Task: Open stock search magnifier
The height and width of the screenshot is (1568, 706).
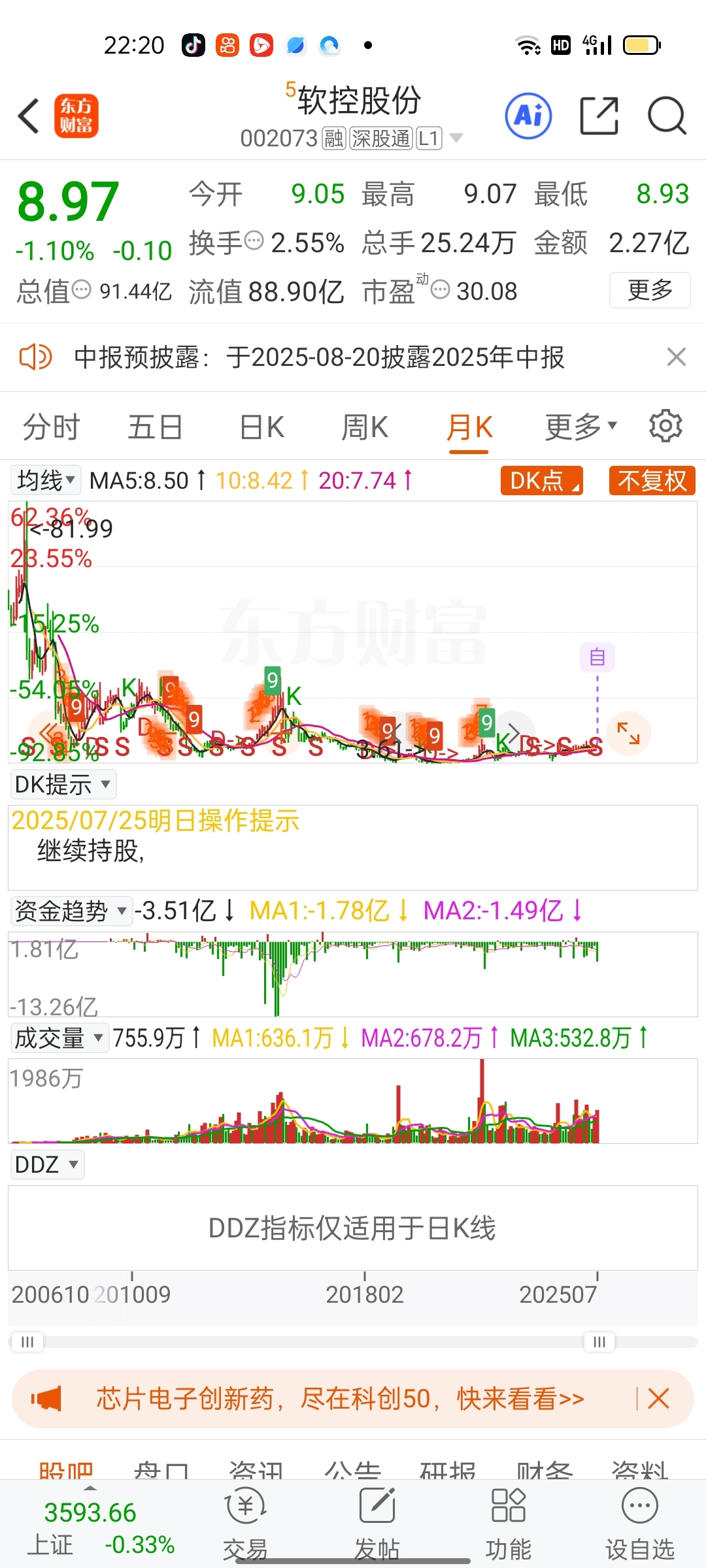Action: [667, 116]
